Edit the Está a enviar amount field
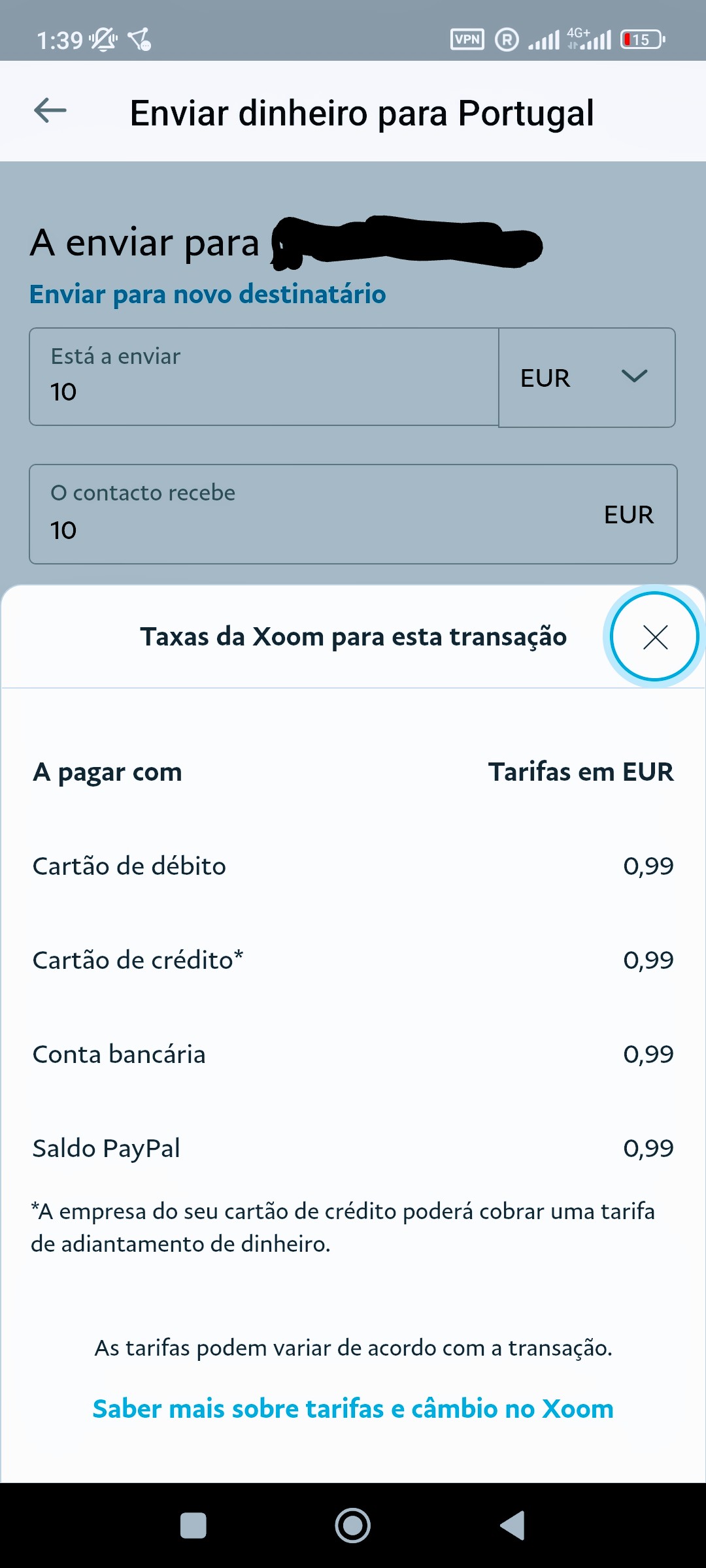The width and height of the screenshot is (706, 1568). 263,377
